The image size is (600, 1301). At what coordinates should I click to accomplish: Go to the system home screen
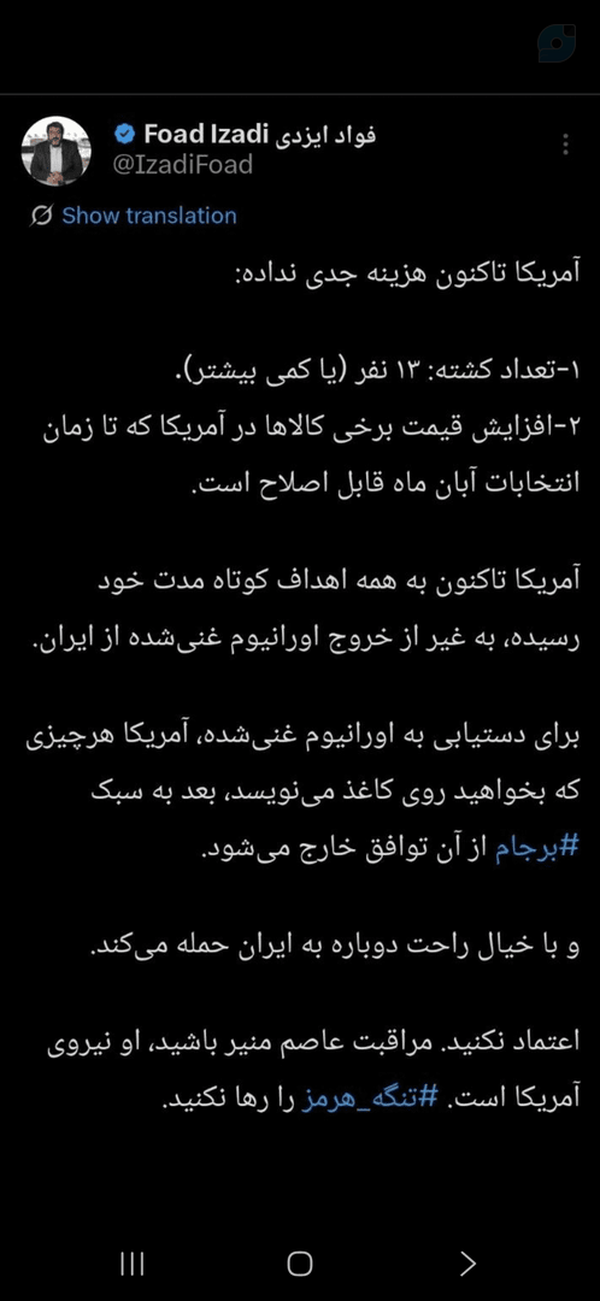(x=299, y=1264)
